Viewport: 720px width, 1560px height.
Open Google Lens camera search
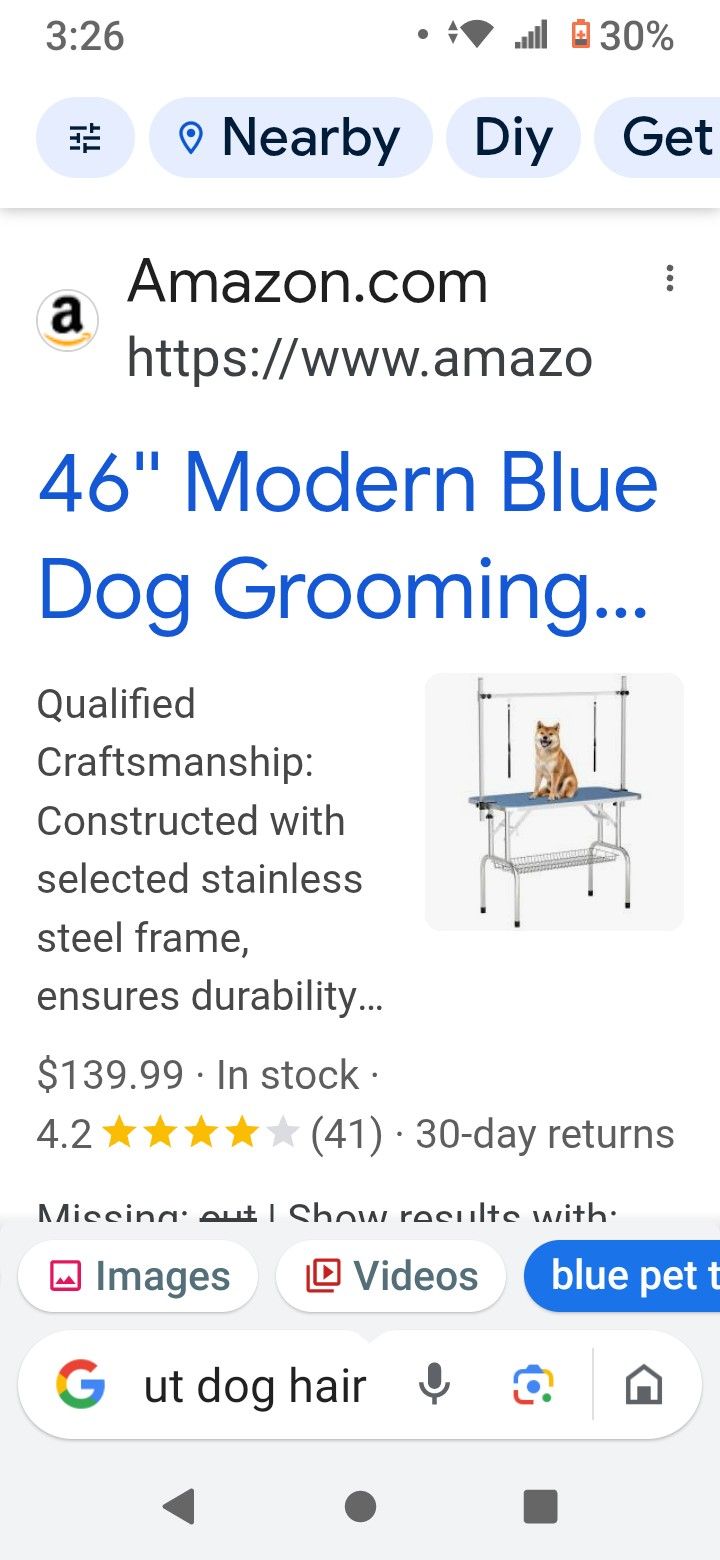point(533,1386)
